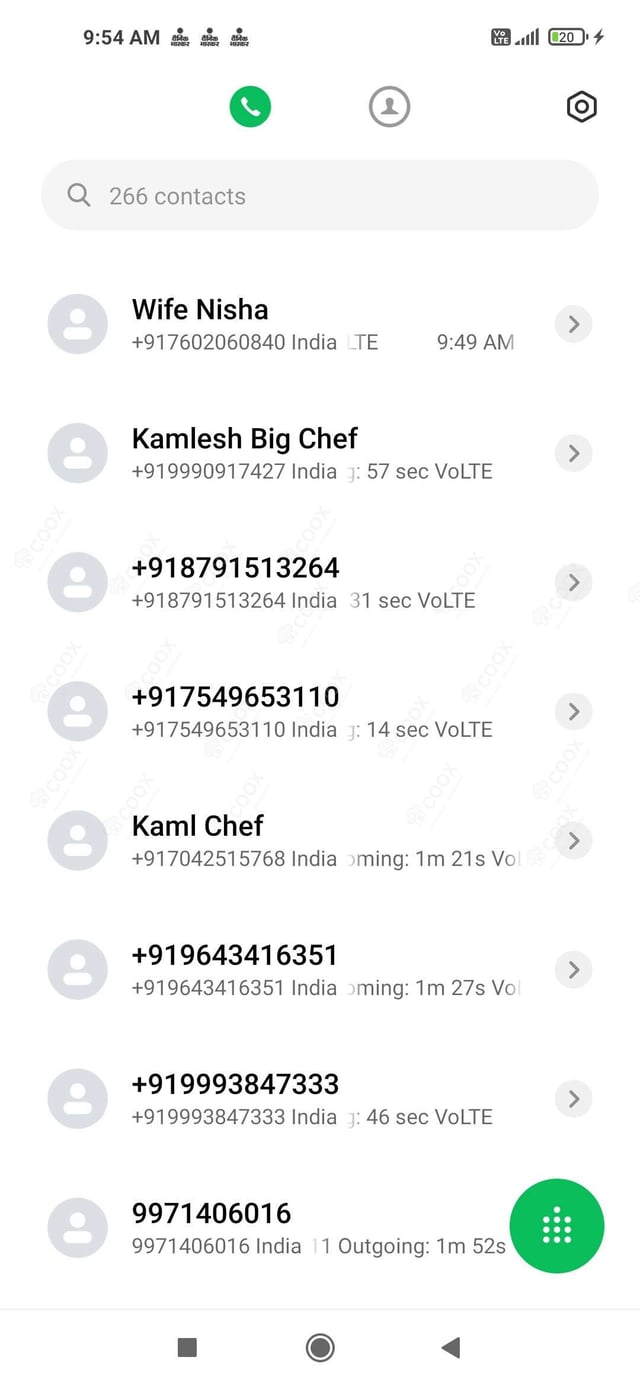Show call details for +918791513264

click(573, 582)
